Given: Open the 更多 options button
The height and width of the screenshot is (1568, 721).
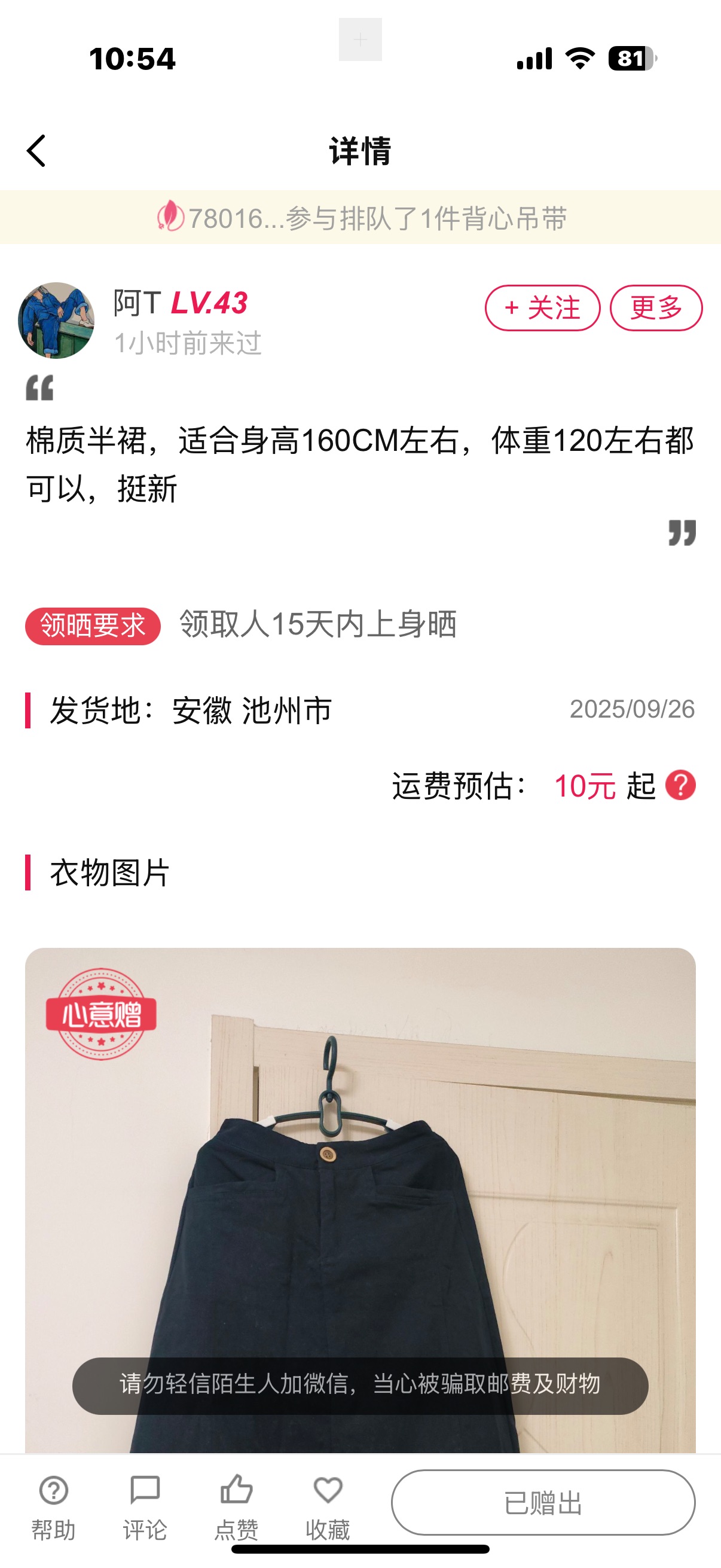Looking at the screenshot, I should coord(656,308).
